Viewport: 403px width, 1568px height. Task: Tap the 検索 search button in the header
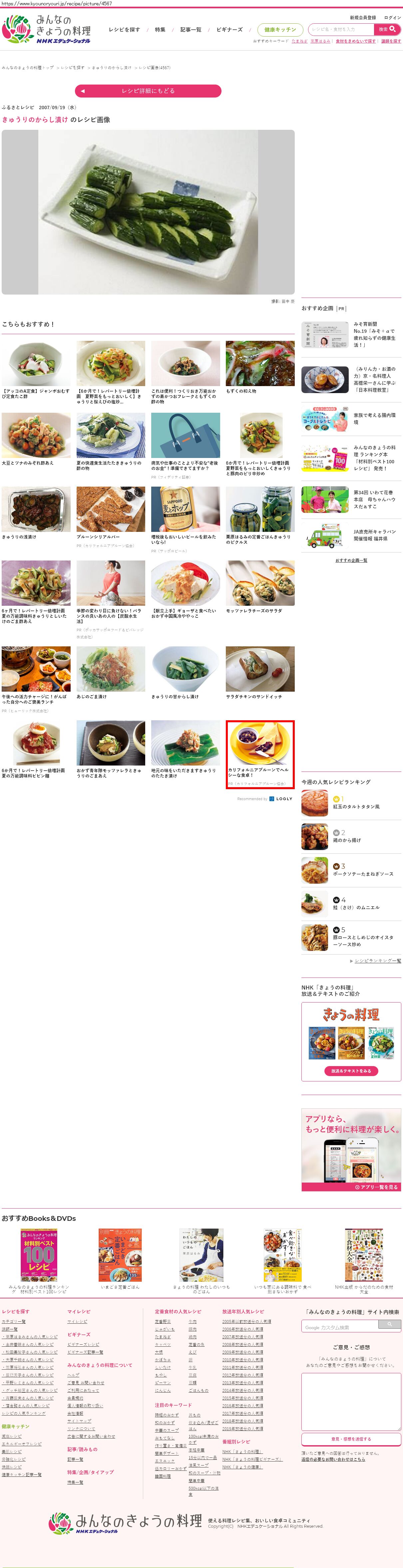(387, 29)
